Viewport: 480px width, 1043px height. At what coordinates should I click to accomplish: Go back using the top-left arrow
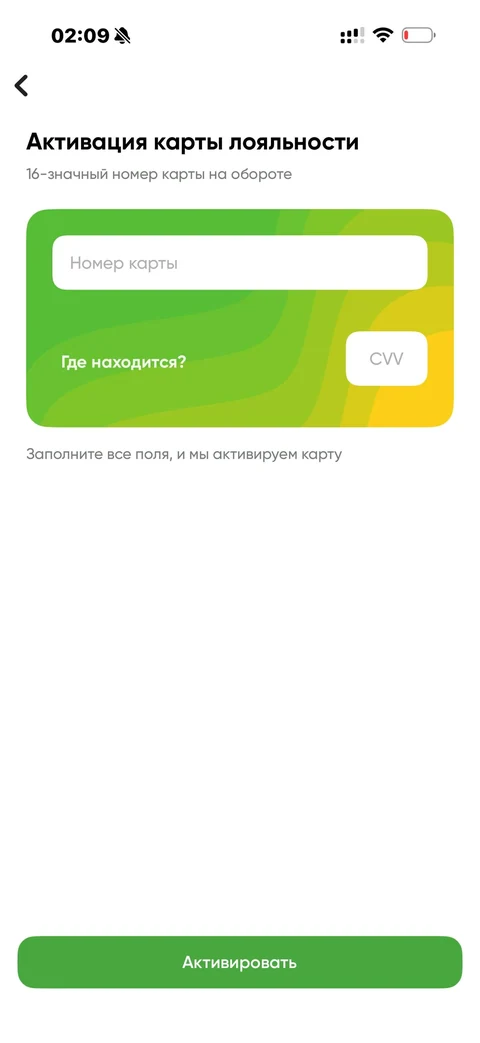[22, 86]
